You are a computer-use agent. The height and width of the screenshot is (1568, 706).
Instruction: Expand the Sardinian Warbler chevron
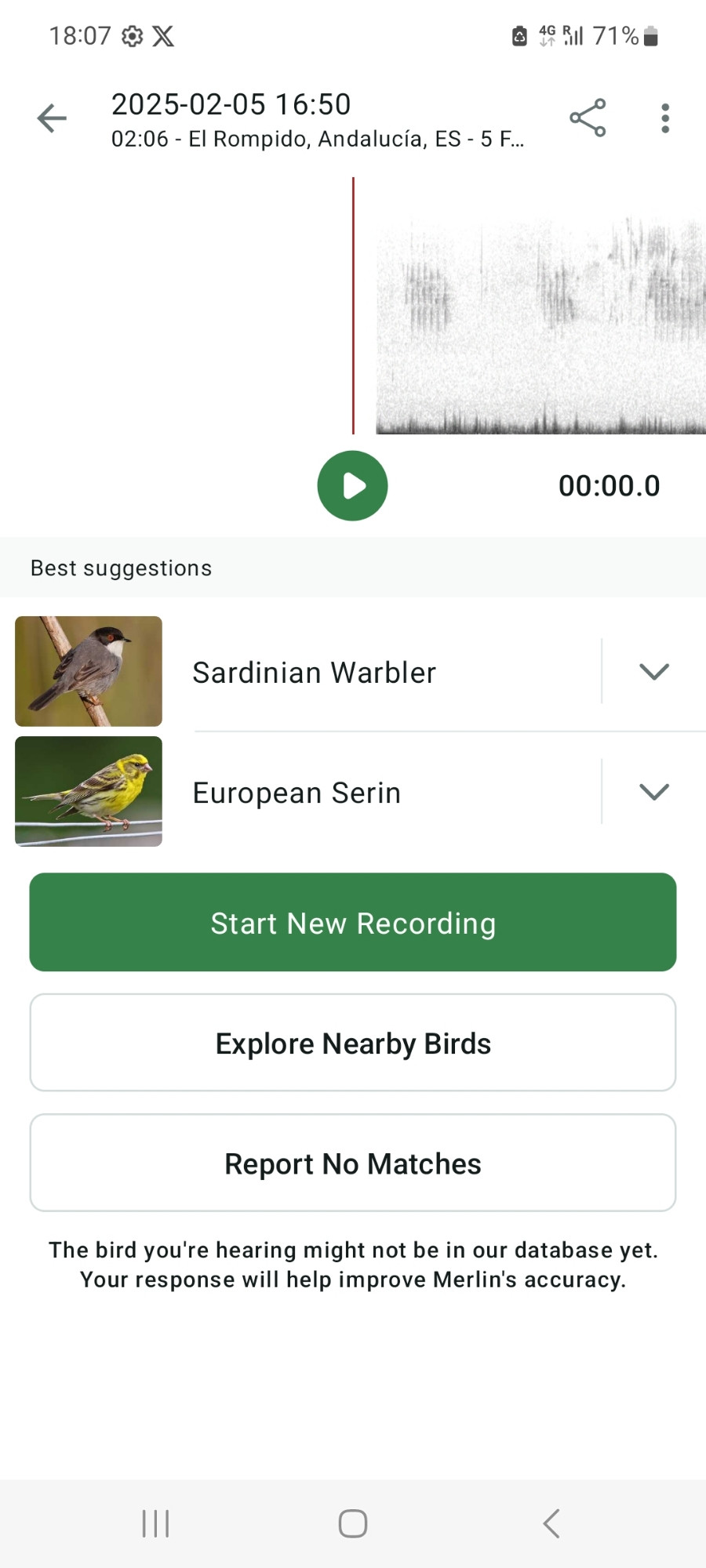[654, 672]
